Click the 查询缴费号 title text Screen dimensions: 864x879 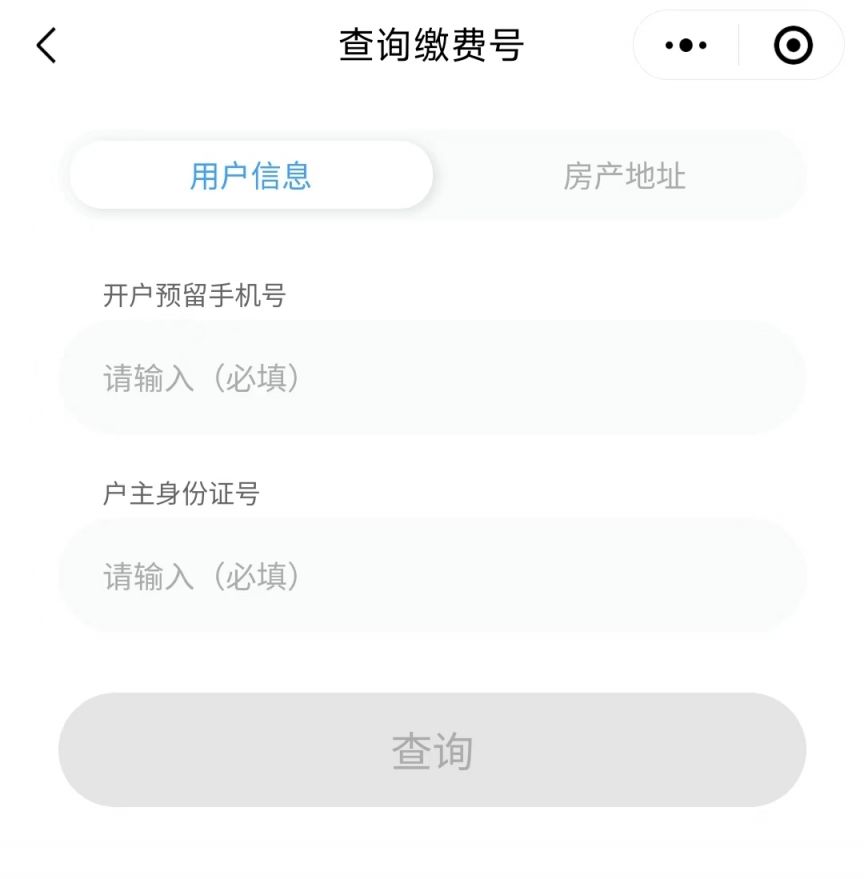432,45
